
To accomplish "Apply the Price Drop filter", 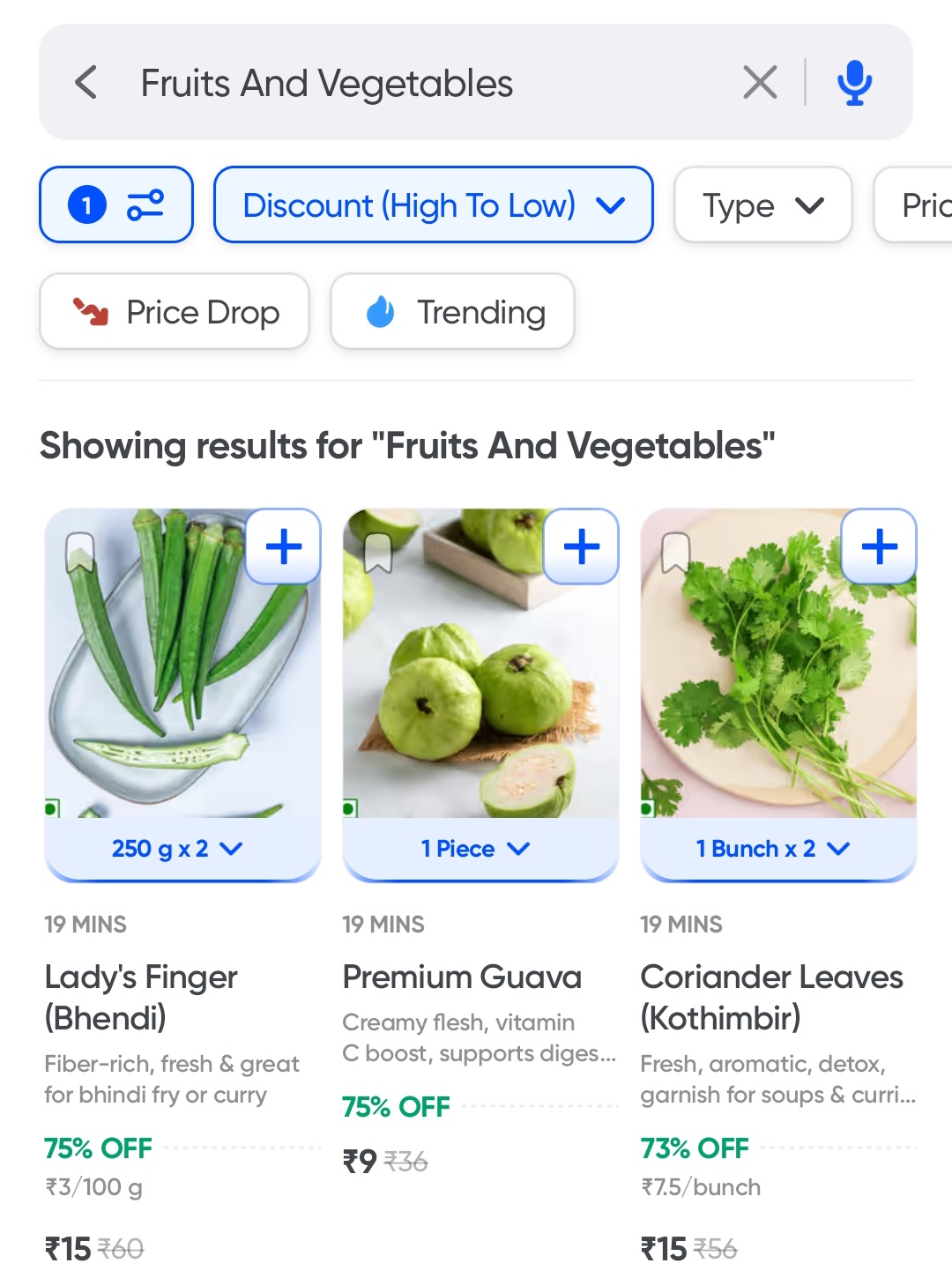I will [175, 312].
